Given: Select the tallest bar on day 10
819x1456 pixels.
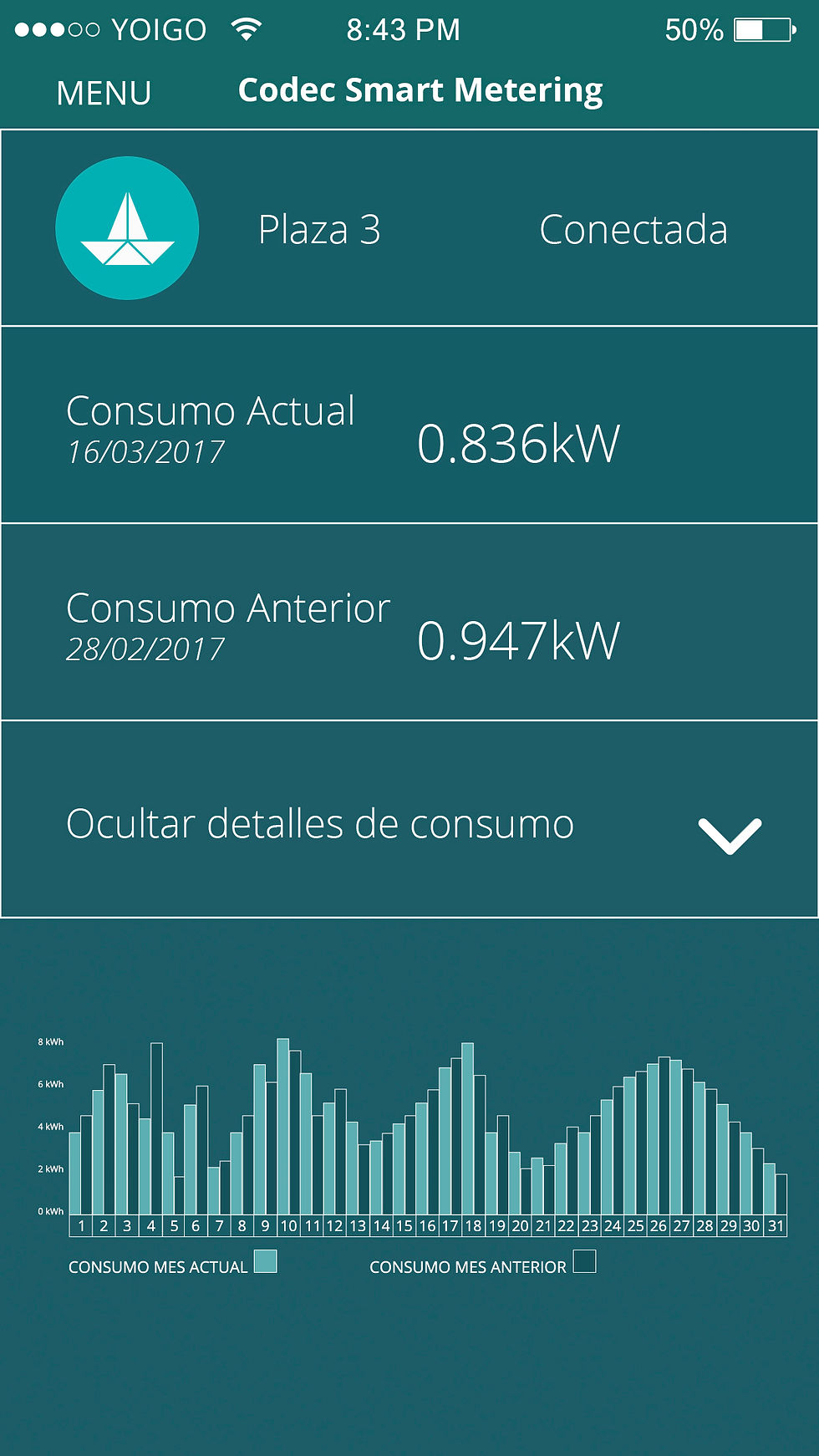Looking at the screenshot, I should (287, 1120).
